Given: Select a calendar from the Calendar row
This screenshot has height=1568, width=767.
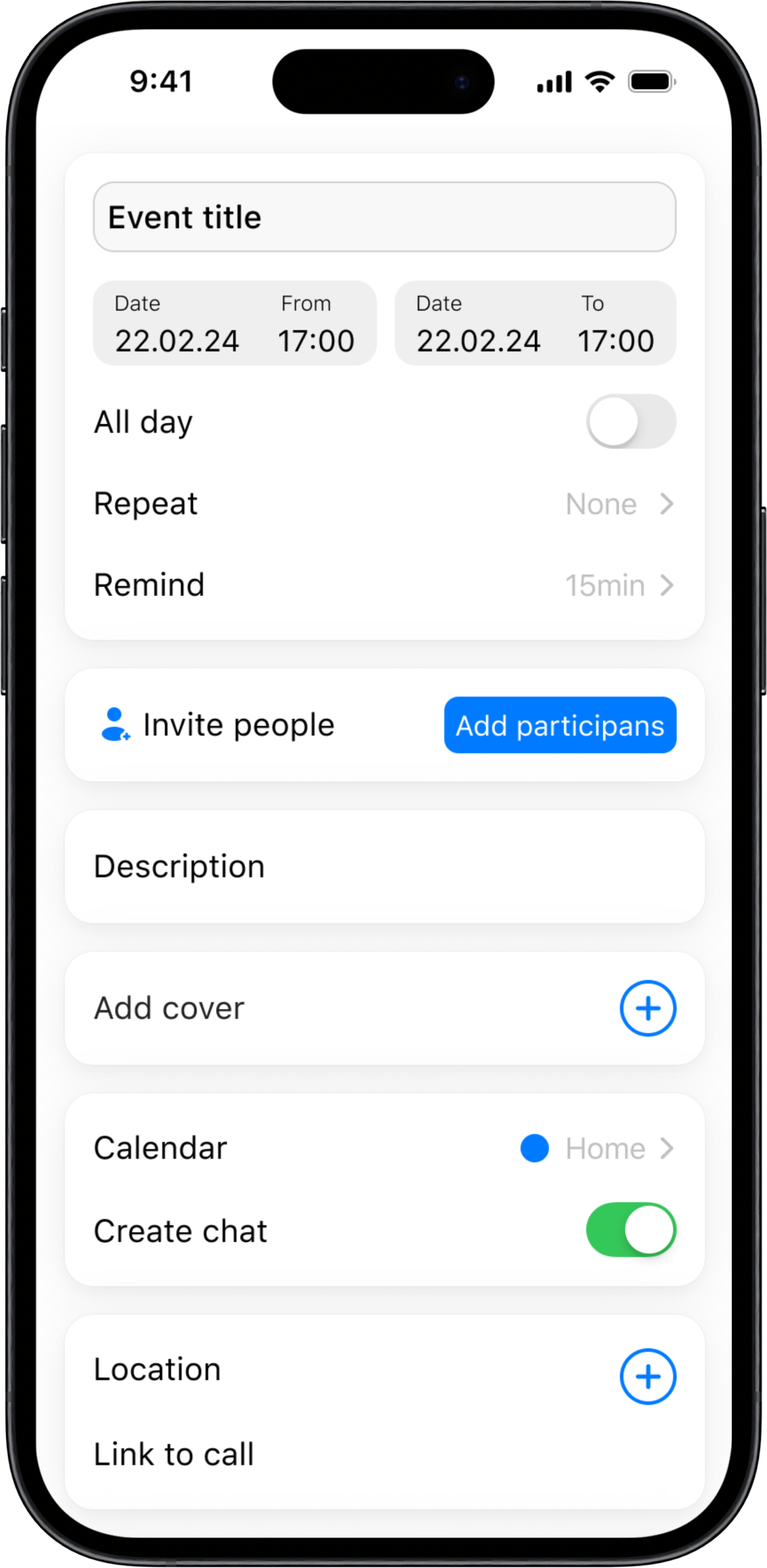Looking at the screenshot, I should point(597,1149).
